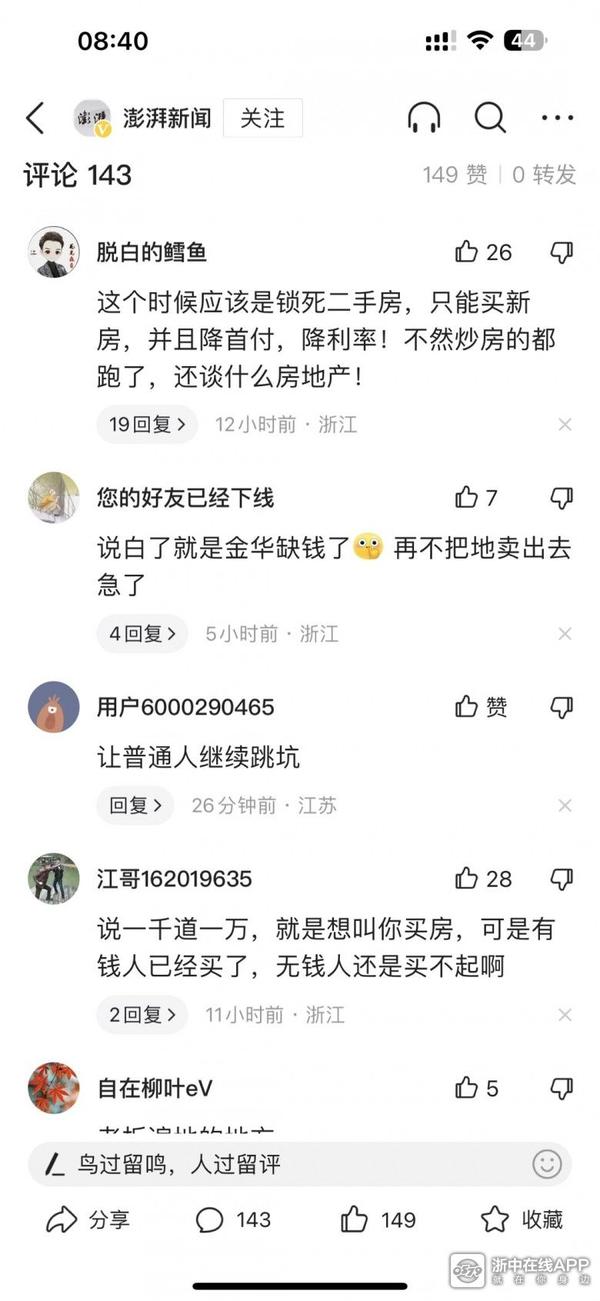Add the article to 收藏 favorites

pyautogui.click(x=521, y=1220)
